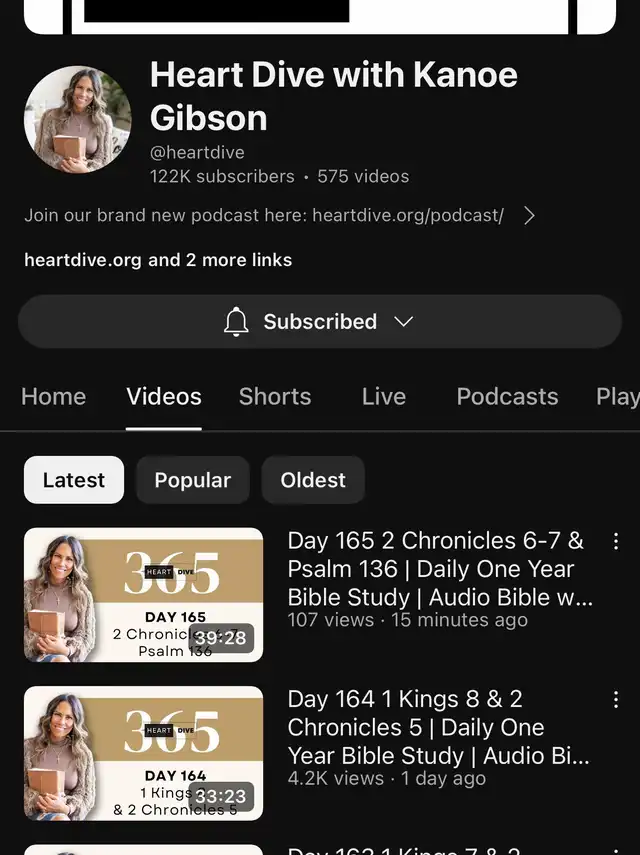Filter videos by Latest
This screenshot has height=855, width=640.
74,480
